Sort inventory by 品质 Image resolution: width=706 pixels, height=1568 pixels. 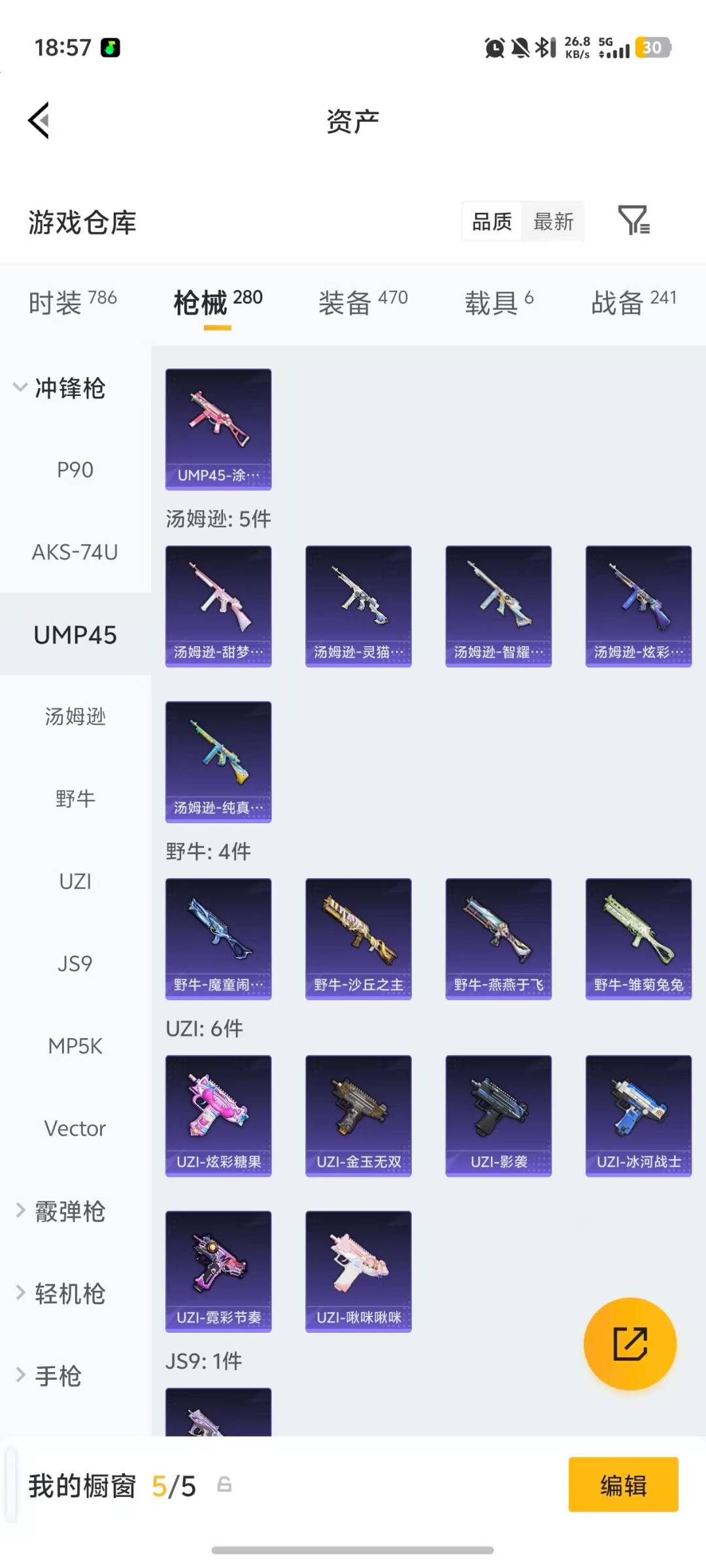pos(492,222)
